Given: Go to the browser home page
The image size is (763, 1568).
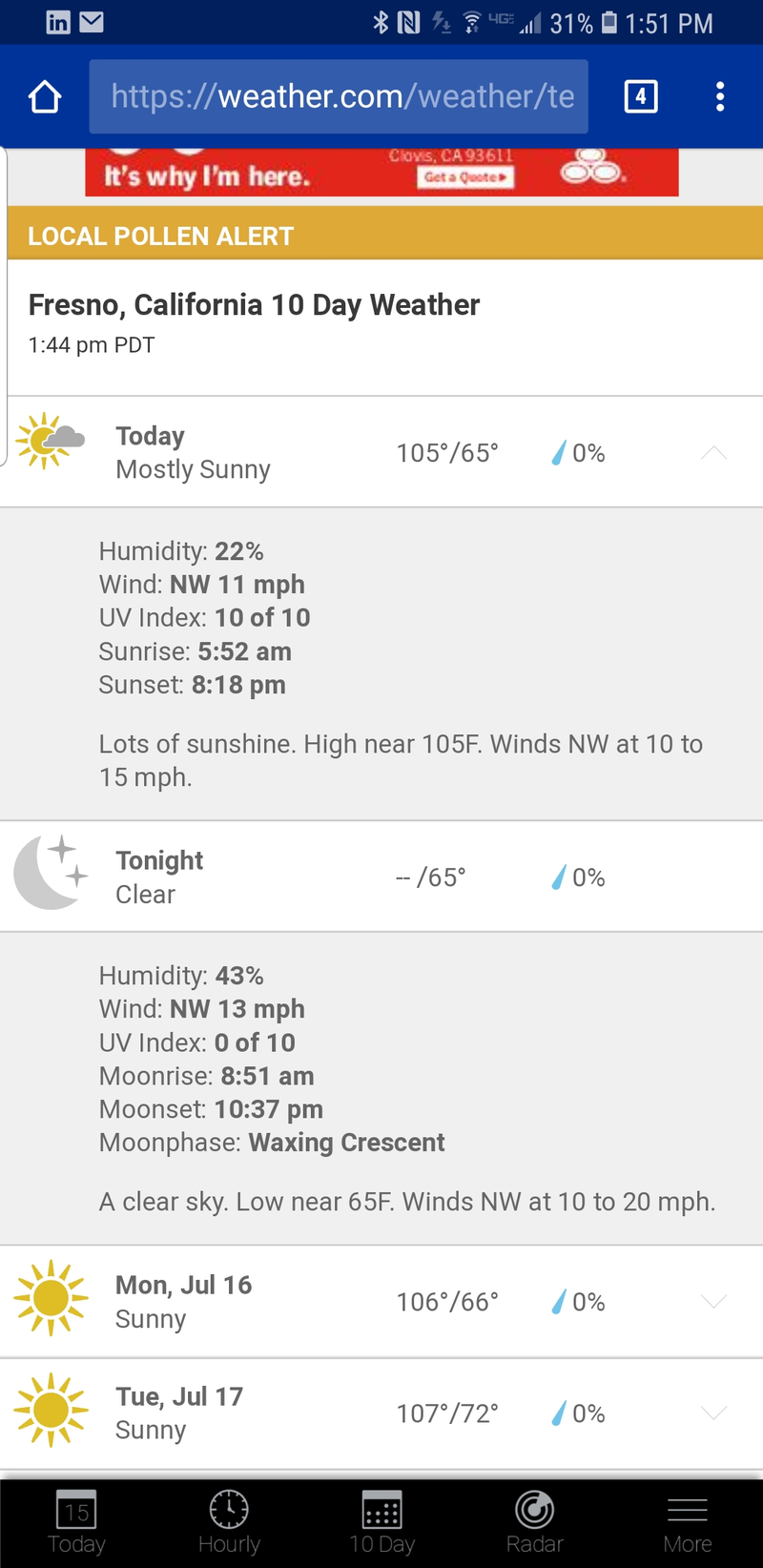Looking at the screenshot, I should pos(45,96).
